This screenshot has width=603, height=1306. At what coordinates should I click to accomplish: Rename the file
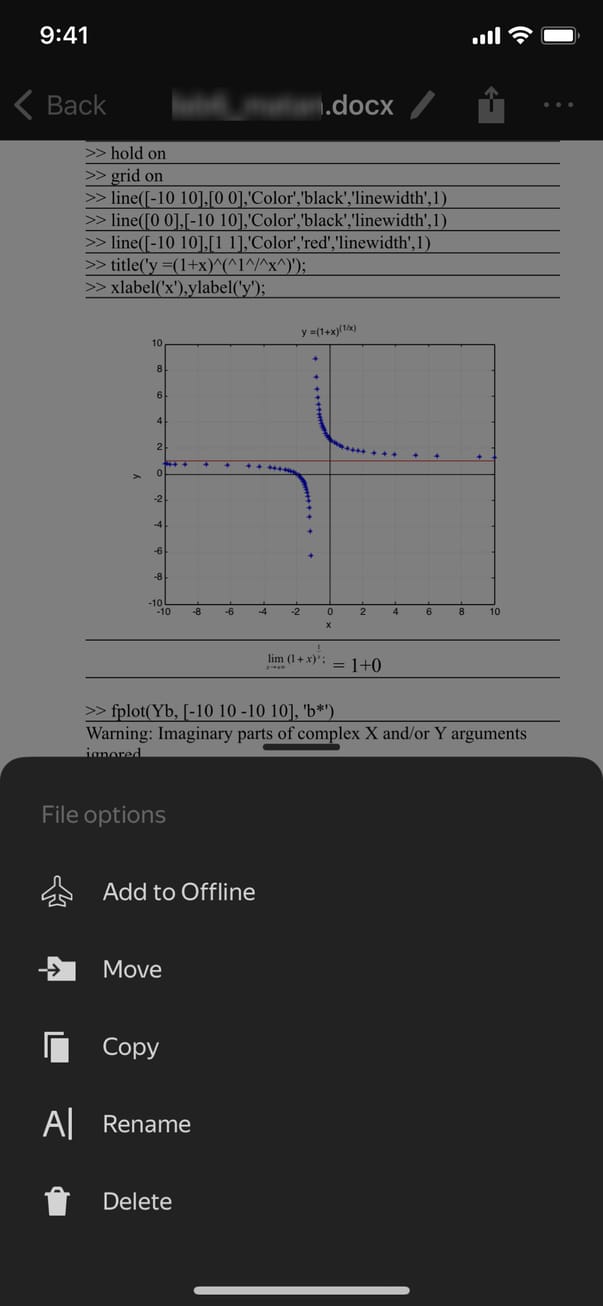[146, 1124]
